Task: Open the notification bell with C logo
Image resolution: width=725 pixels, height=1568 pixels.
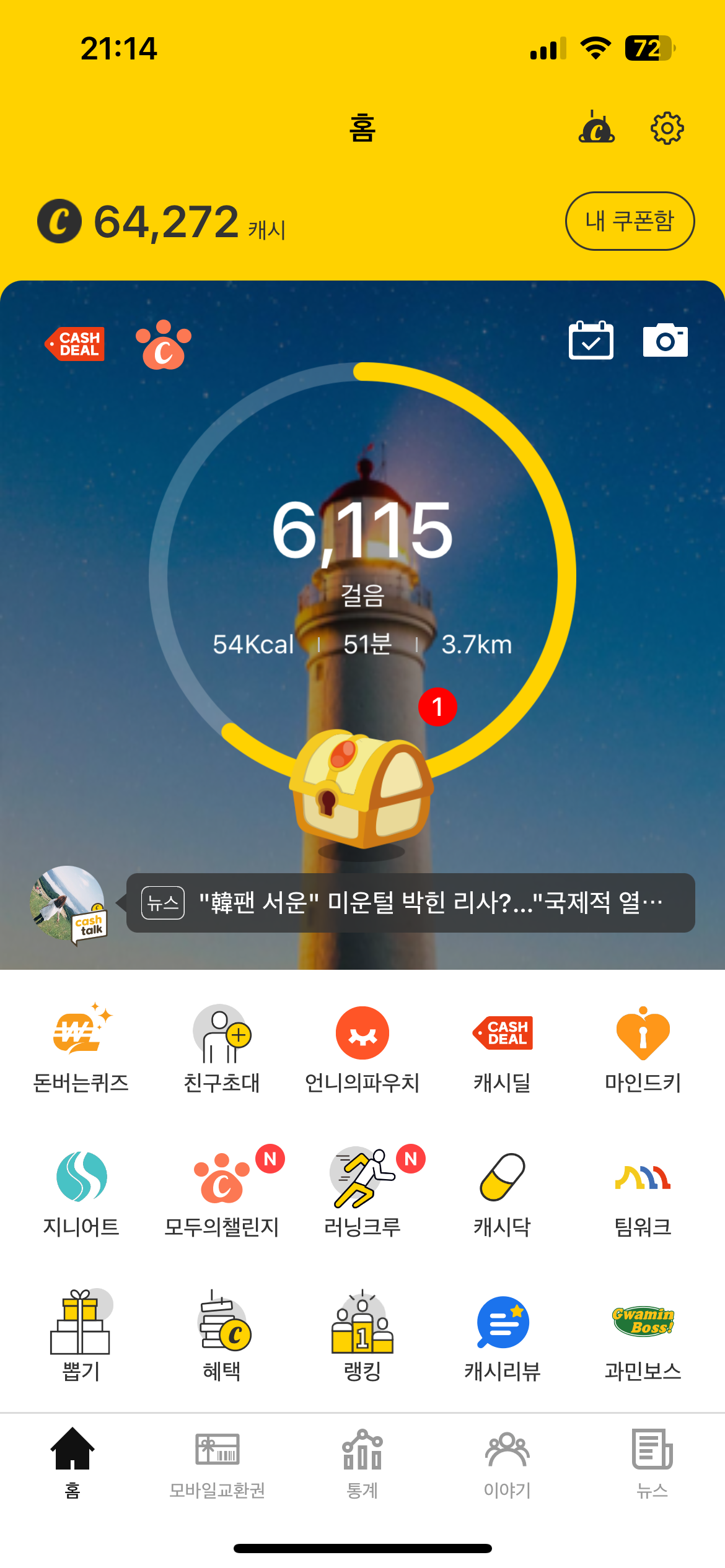Action: 596,128
